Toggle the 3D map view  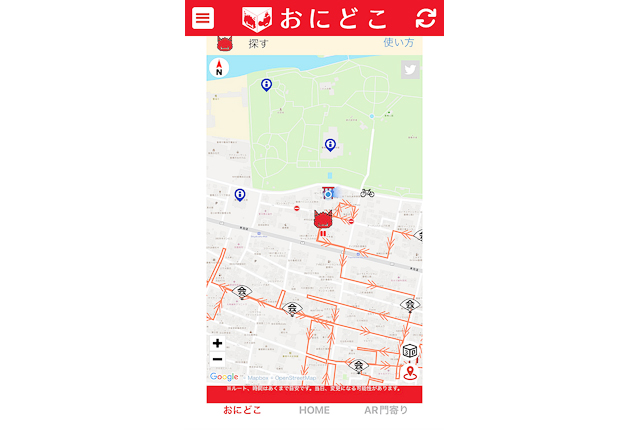point(409,350)
